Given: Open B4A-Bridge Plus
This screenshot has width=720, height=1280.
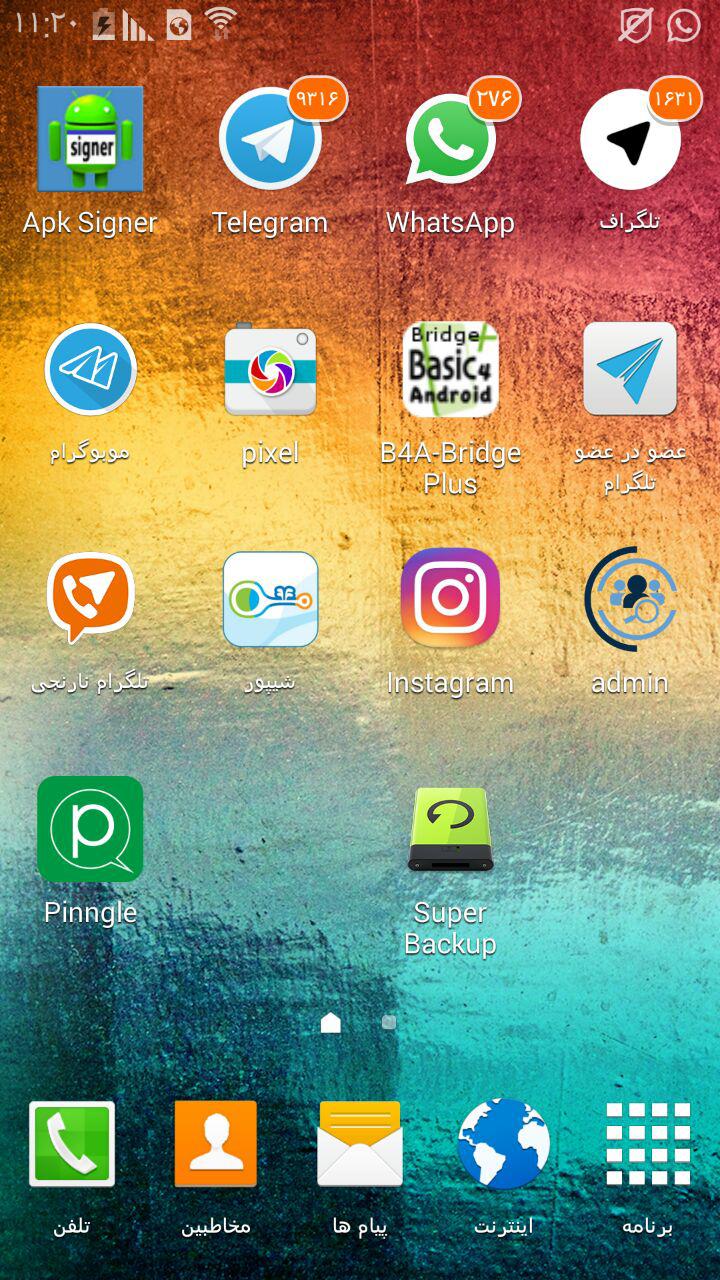Looking at the screenshot, I should click(x=450, y=370).
